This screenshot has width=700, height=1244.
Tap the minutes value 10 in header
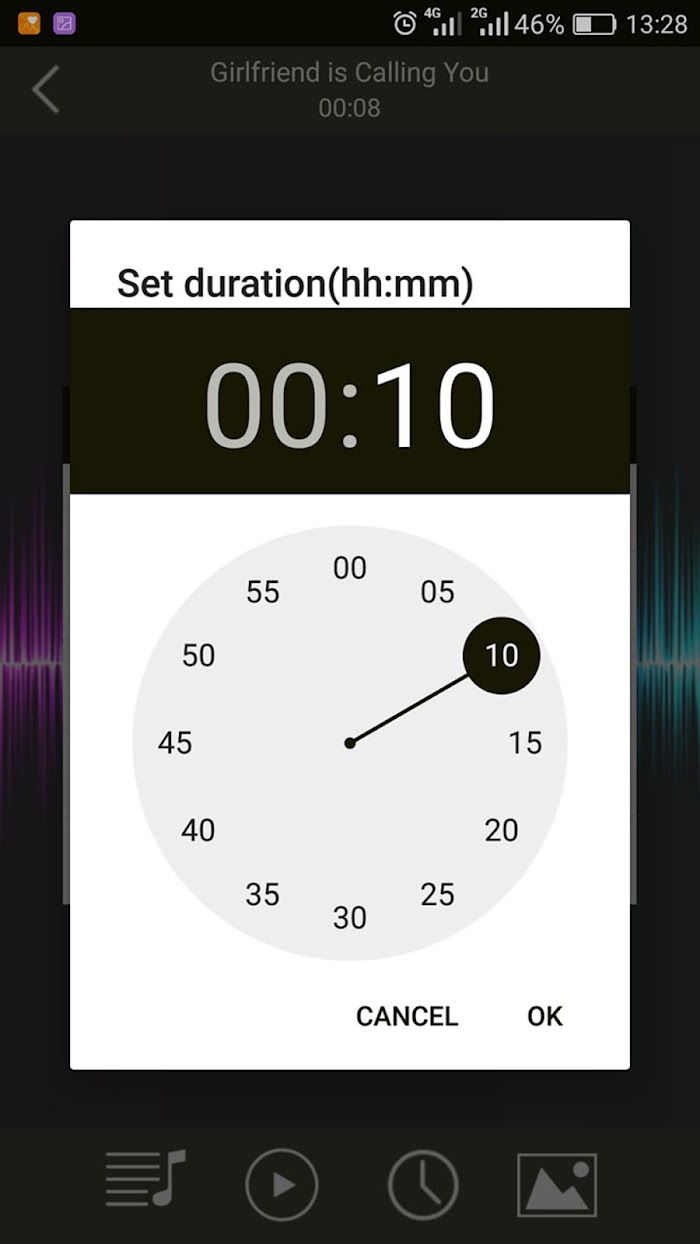(434, 405)
